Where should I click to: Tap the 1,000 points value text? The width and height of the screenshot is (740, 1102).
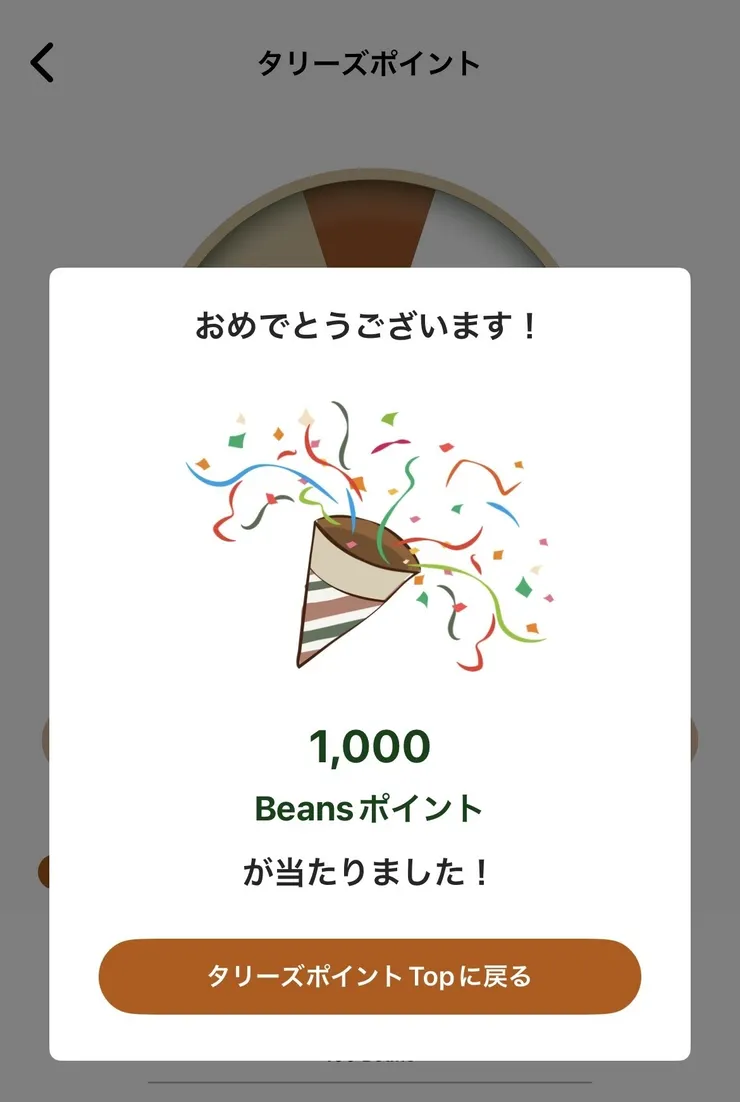pos(370,745)
